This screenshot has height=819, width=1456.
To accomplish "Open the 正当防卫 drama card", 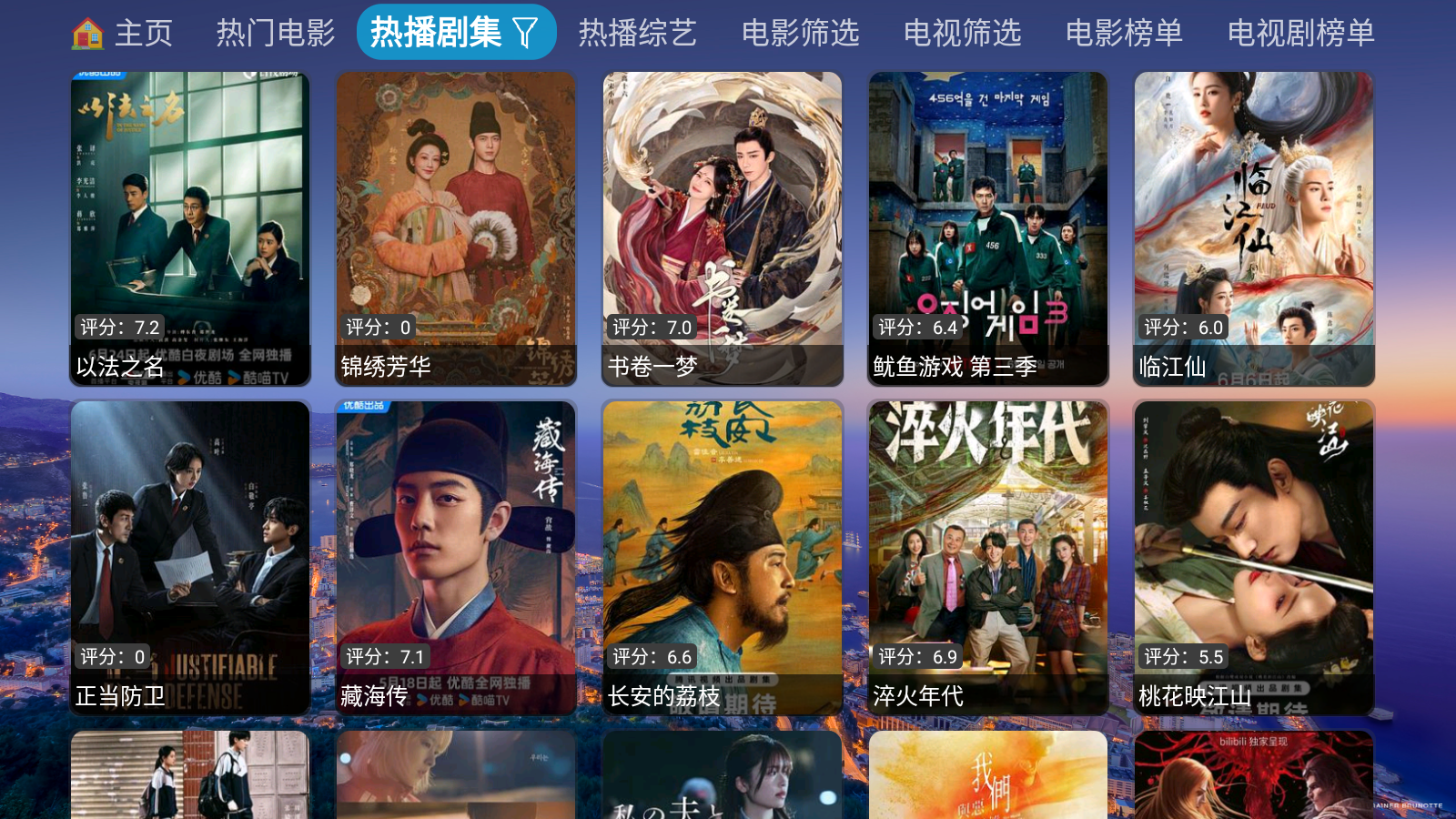I will tap(190, 557).
